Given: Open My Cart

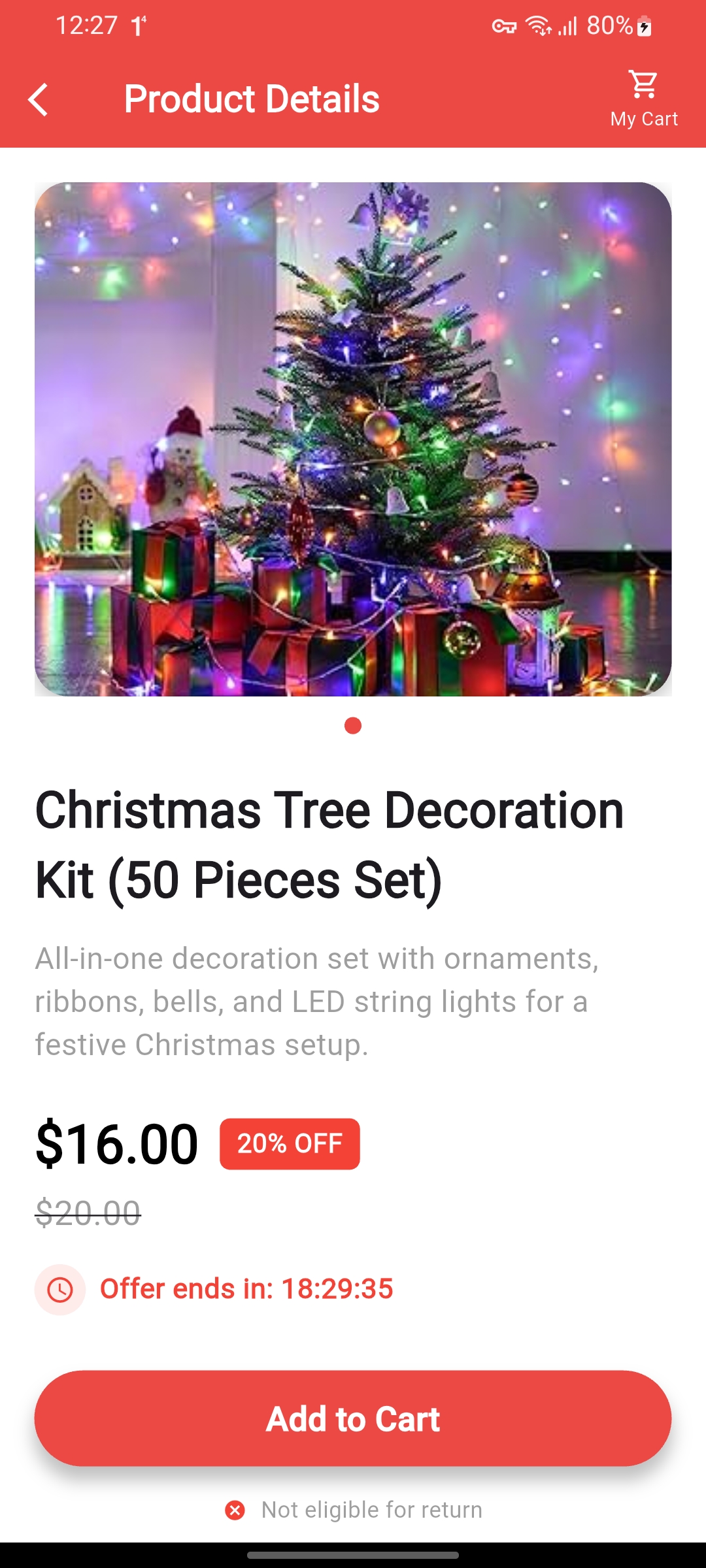Looking at the screenshot, I should 644,98.
